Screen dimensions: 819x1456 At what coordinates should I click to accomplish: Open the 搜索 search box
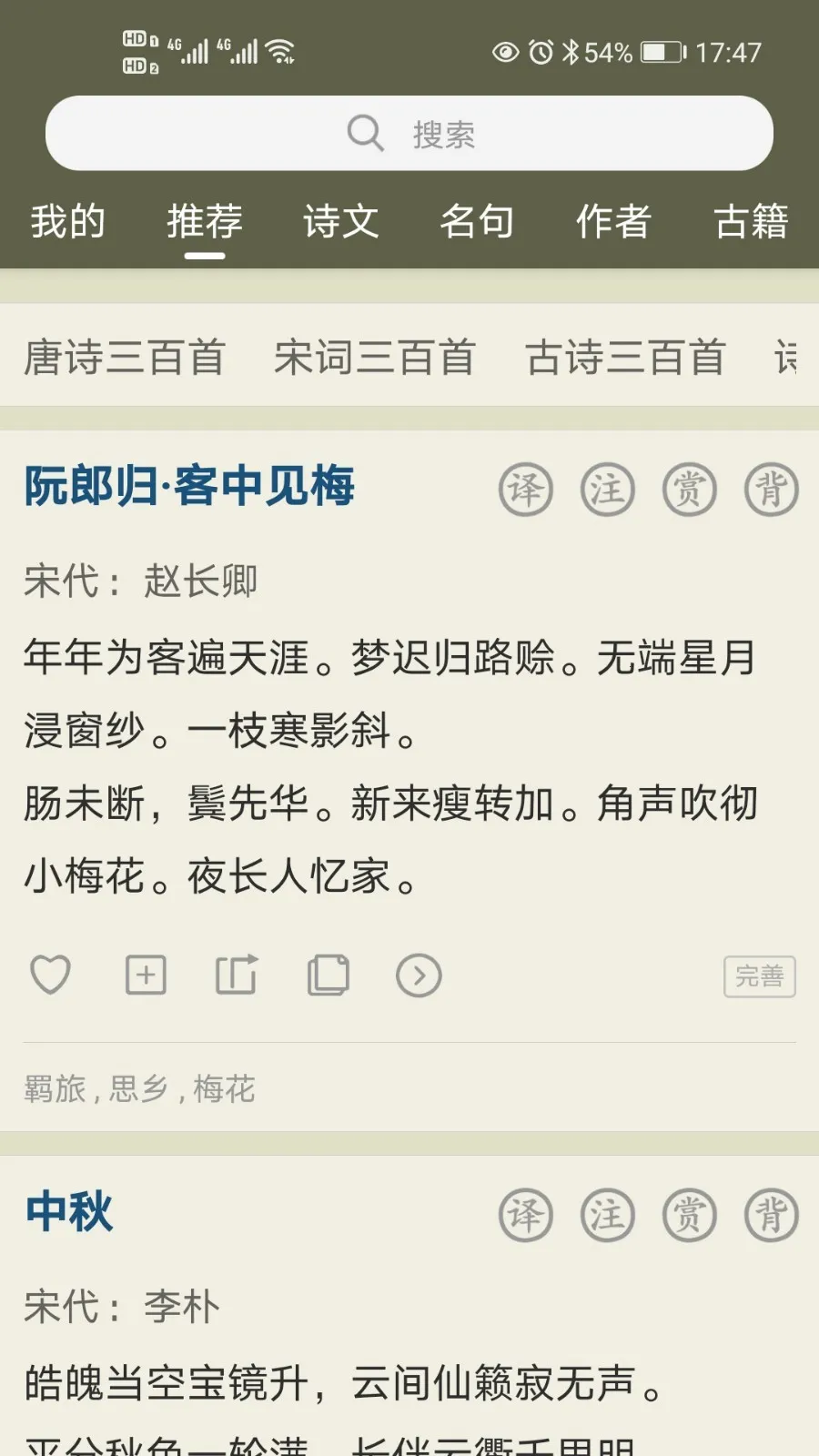(409, 134)
